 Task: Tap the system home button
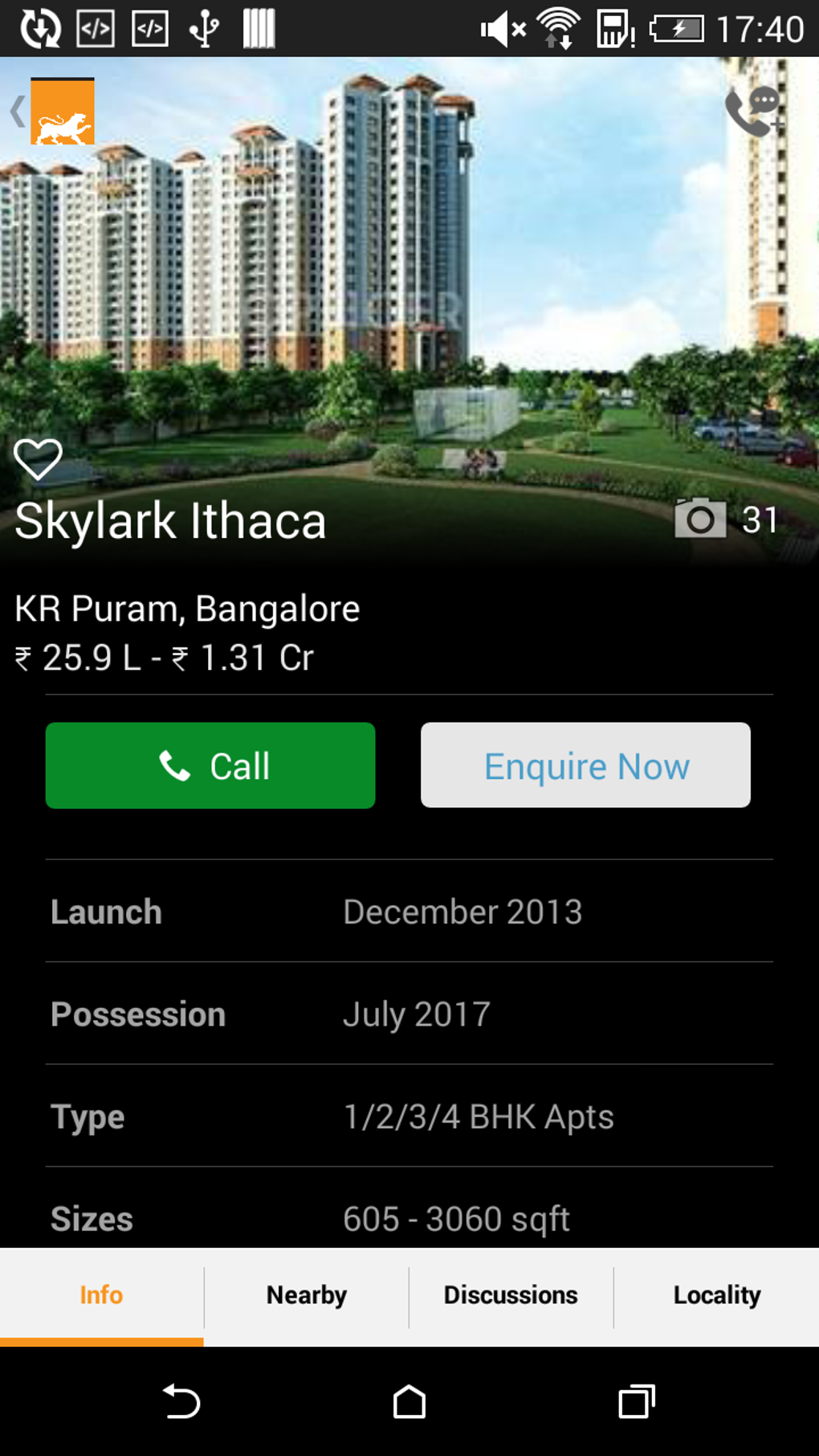pyautogui.click(x=409, y=1402)
